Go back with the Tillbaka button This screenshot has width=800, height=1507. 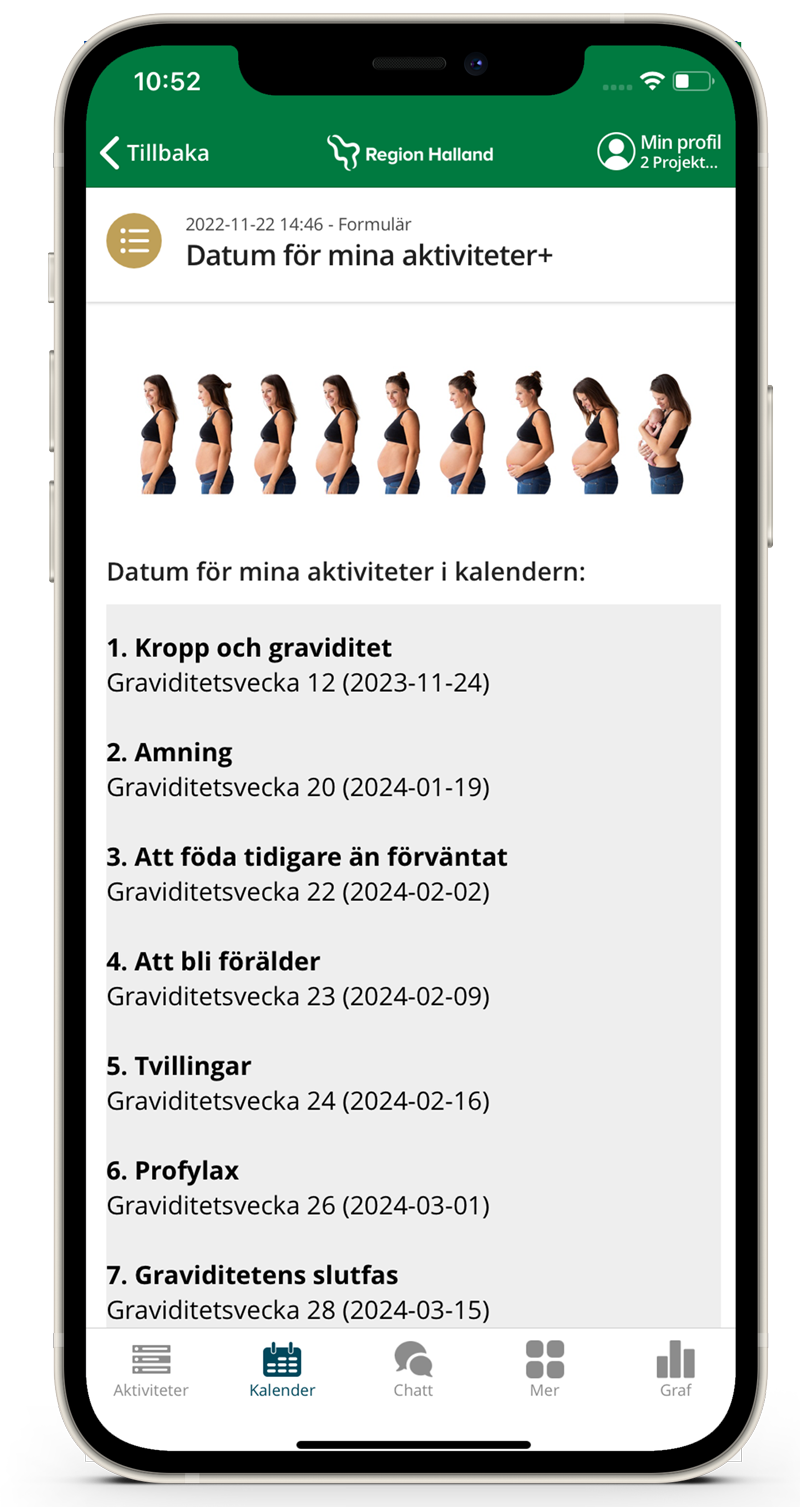[x=155, y=153]
